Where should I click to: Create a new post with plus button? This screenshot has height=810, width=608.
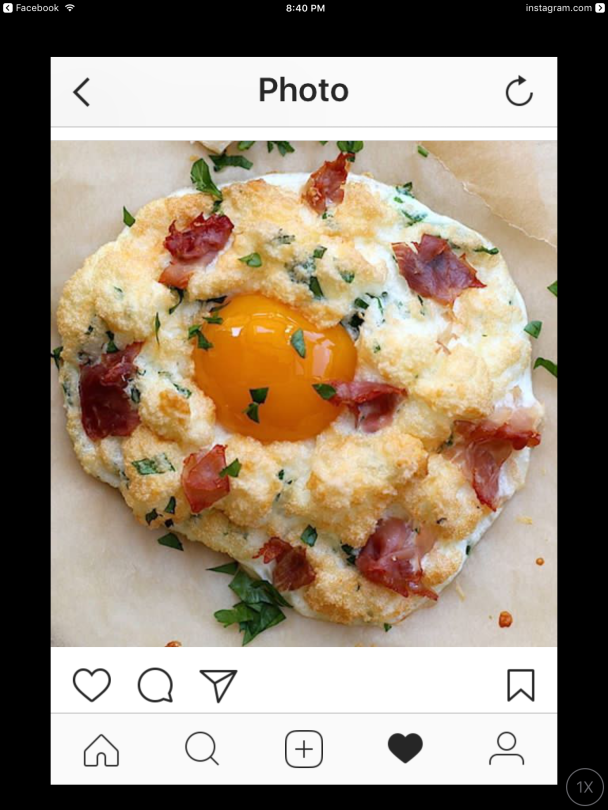pyautogui.click(x=304, y=748)
